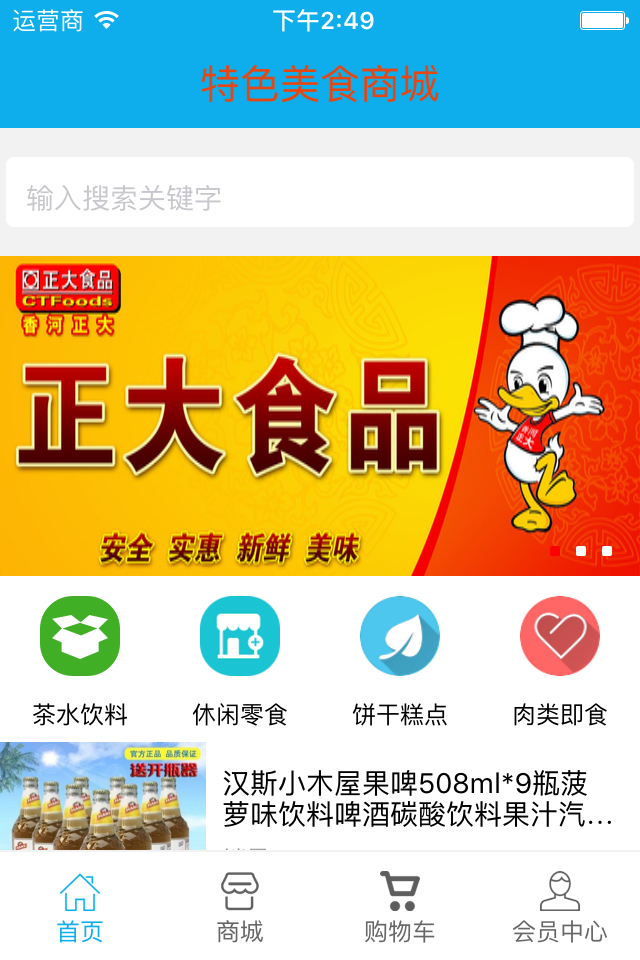Switch to the 会员中心 tab
640x960 pixels.
560,906
